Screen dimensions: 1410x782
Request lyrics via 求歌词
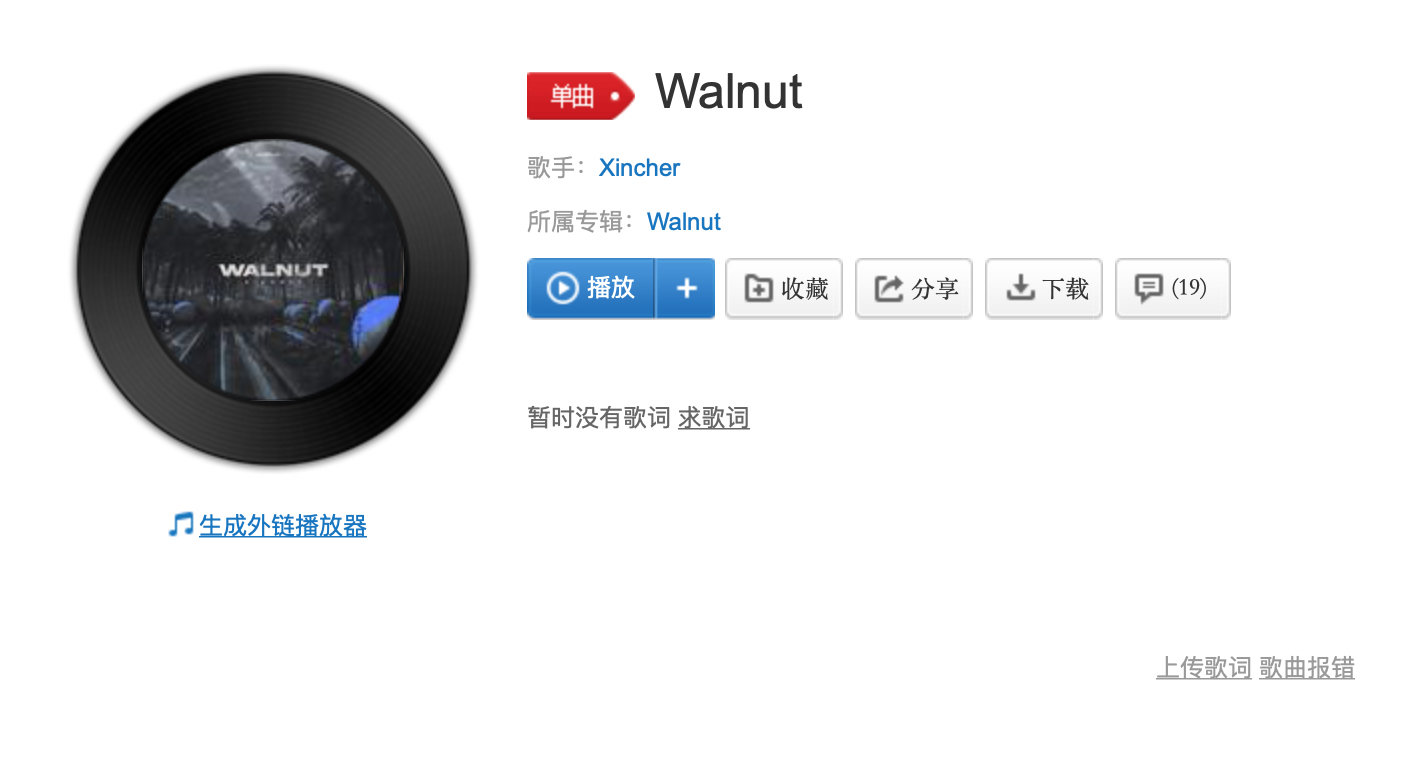(713, 418)
